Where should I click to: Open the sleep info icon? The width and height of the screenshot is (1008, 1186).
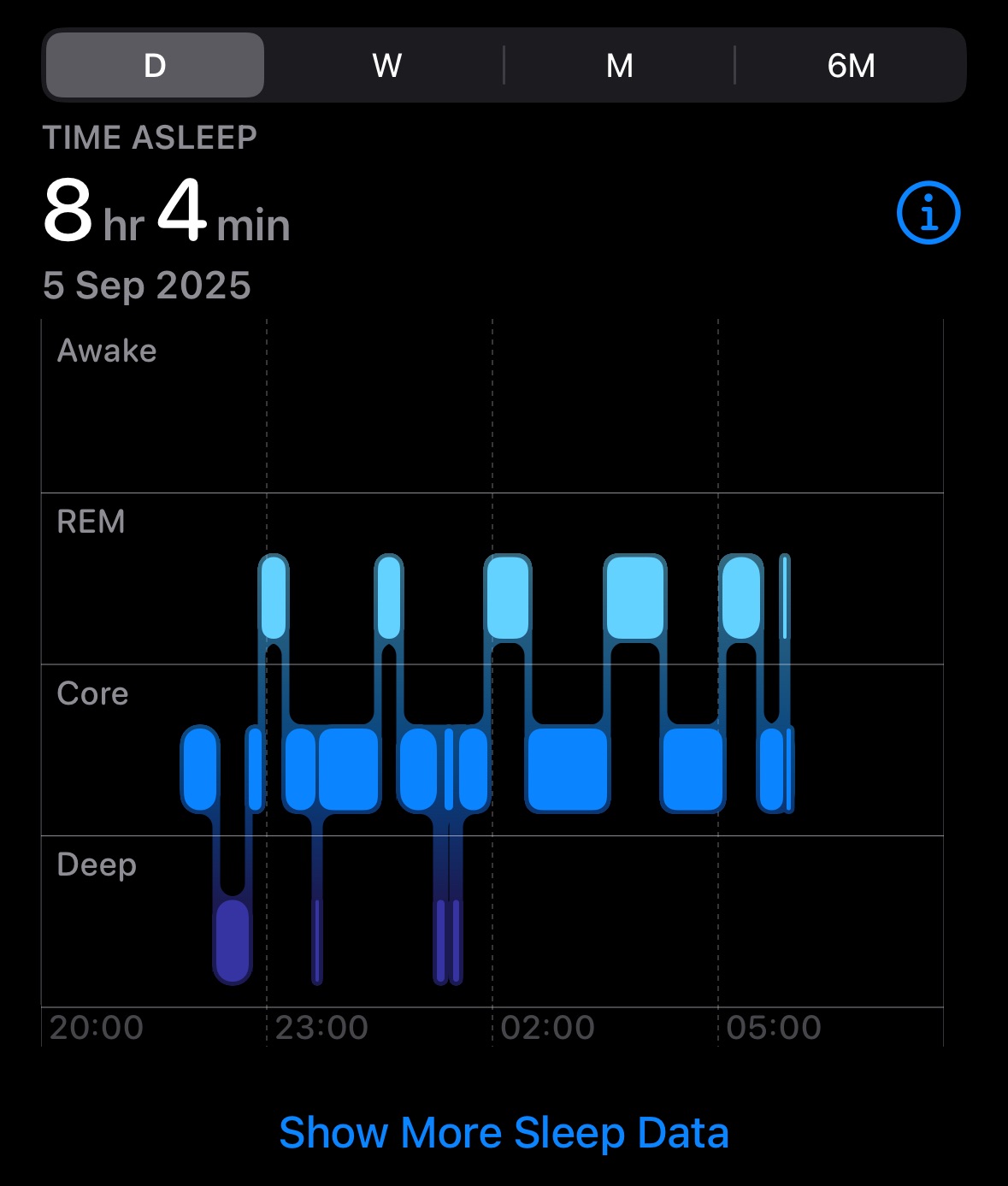click(928, 213)
